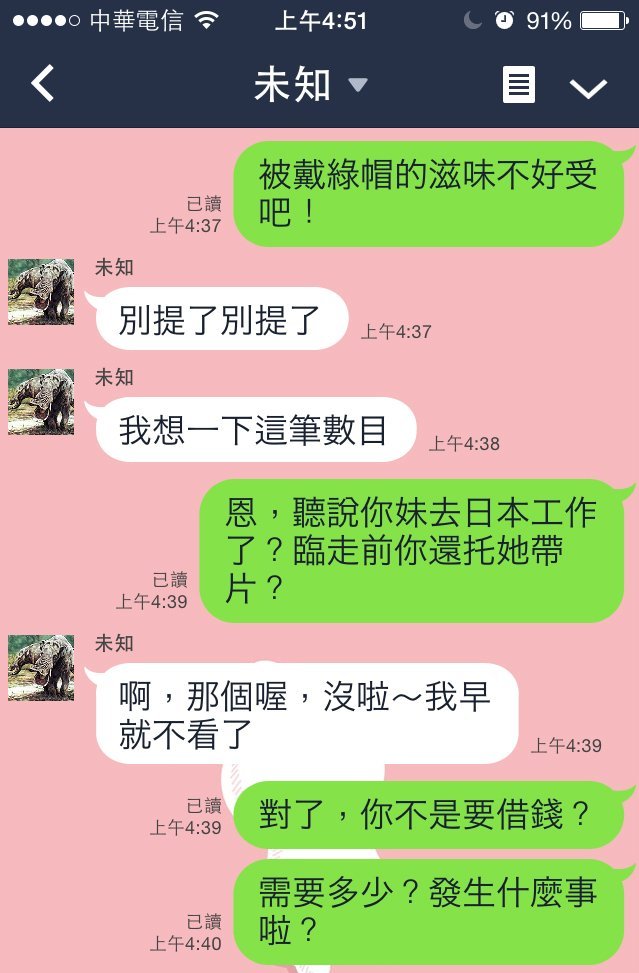Screen dimensions: 639x973
Task: Expand the chat options chevron menu
Action: 588,87
